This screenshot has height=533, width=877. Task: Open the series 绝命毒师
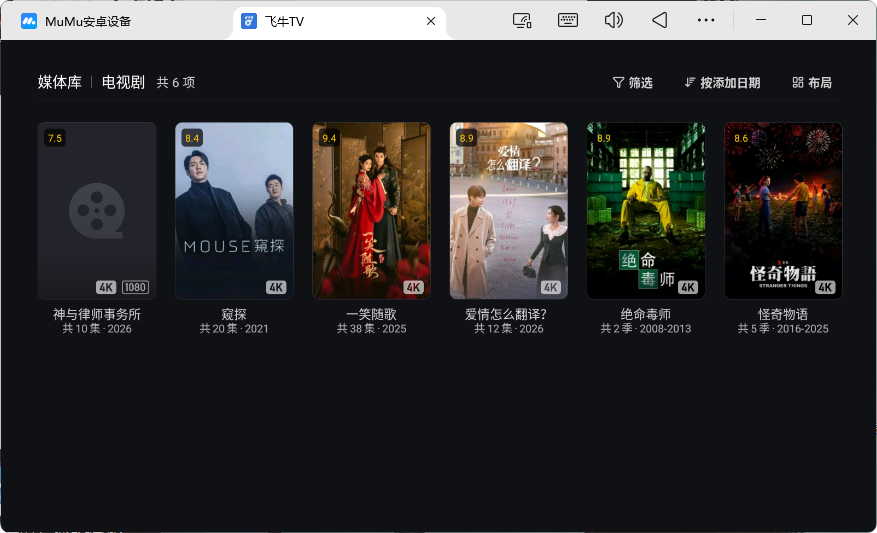pyautogui.click(x=646, y=211)
